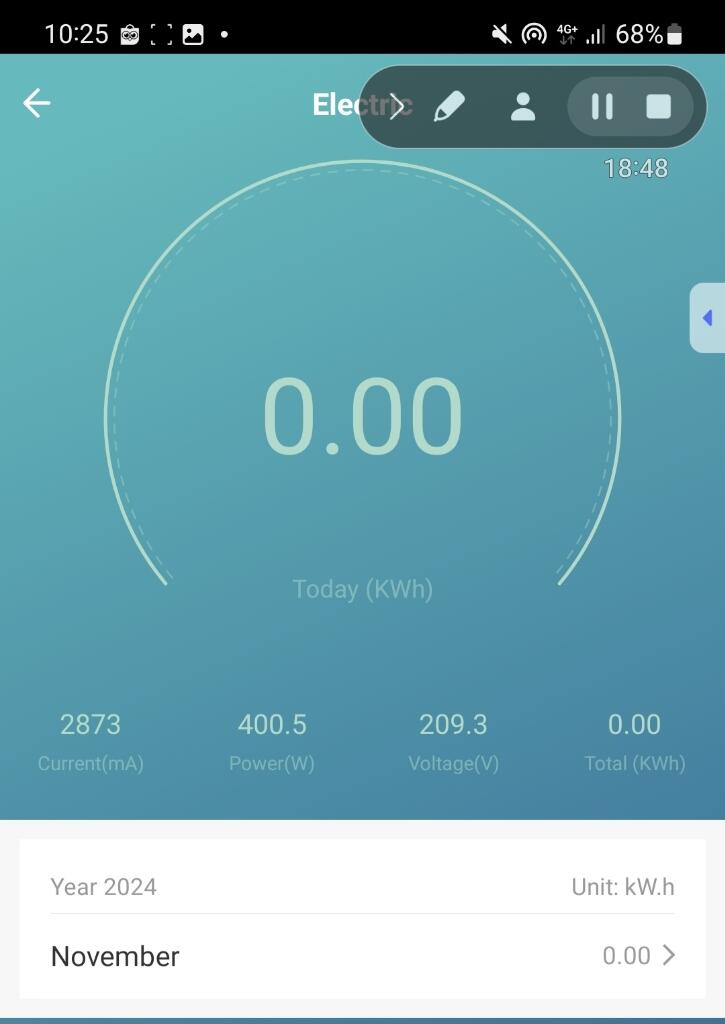Screen dimensions: 725x1024
Task: Stop the screen recording
Action: pyautogui.click(x=658, y=107)
